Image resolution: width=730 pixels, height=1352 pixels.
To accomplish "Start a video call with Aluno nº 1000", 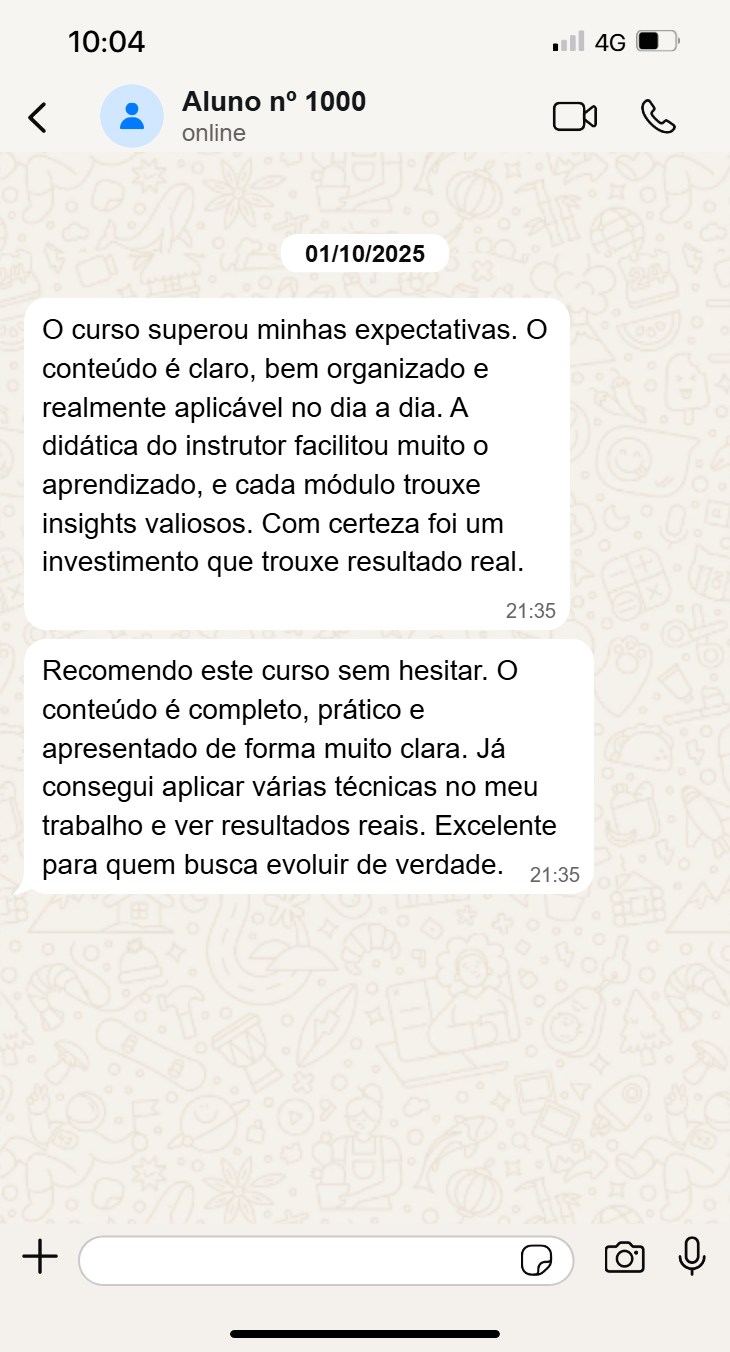I will coord(575,117).
